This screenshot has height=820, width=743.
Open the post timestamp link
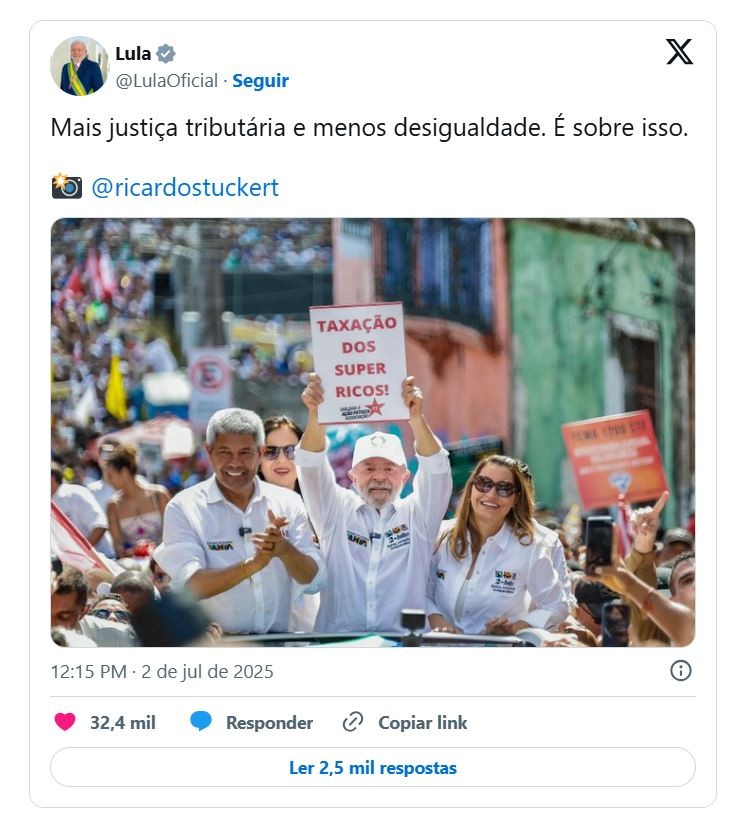[162, 671]
